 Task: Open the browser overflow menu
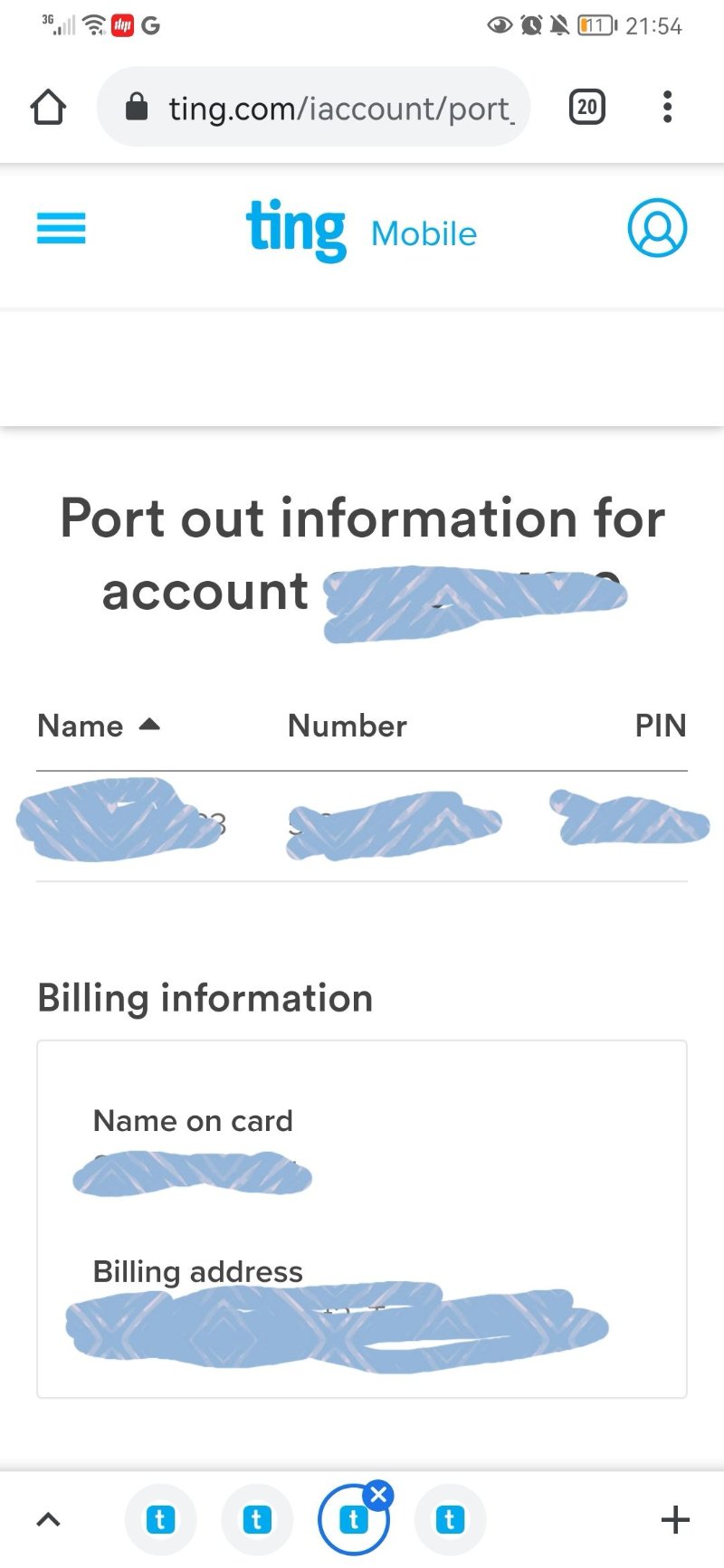[667, 107]
